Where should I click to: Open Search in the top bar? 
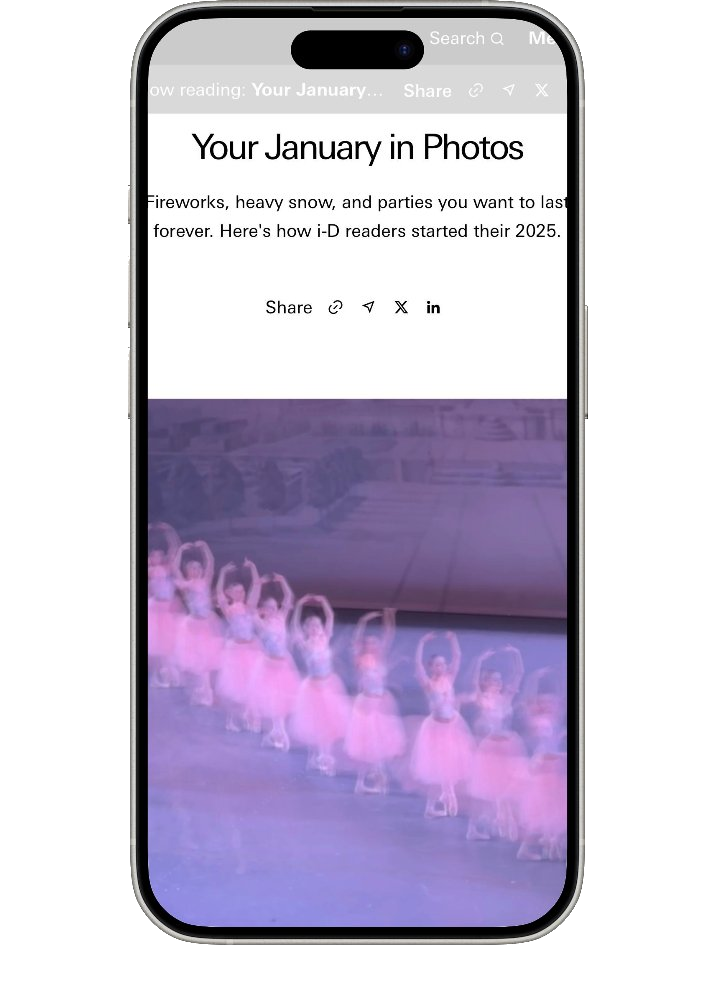(x=467, y=39)
